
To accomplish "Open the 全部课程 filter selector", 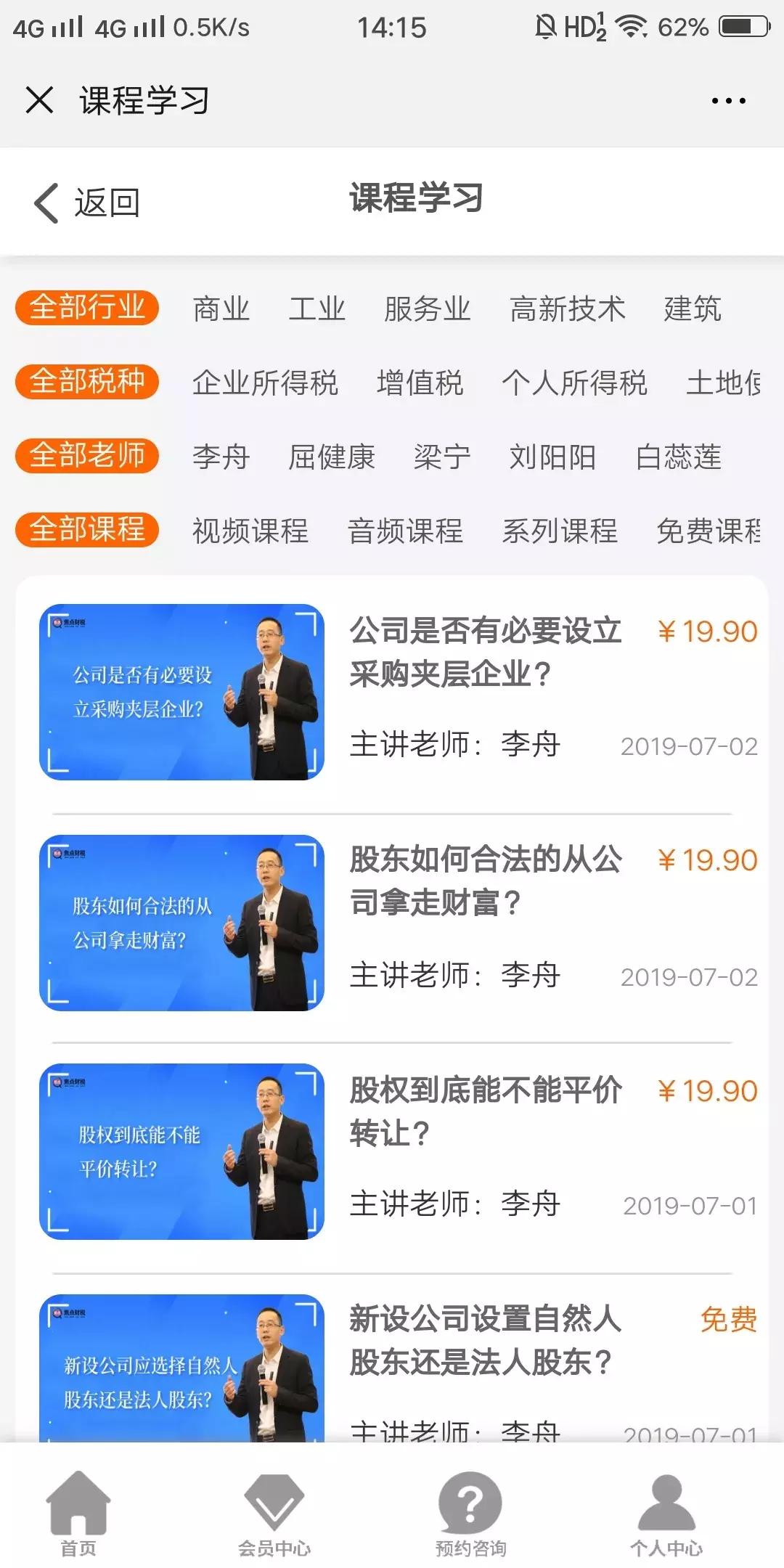I will coord(86,531).
